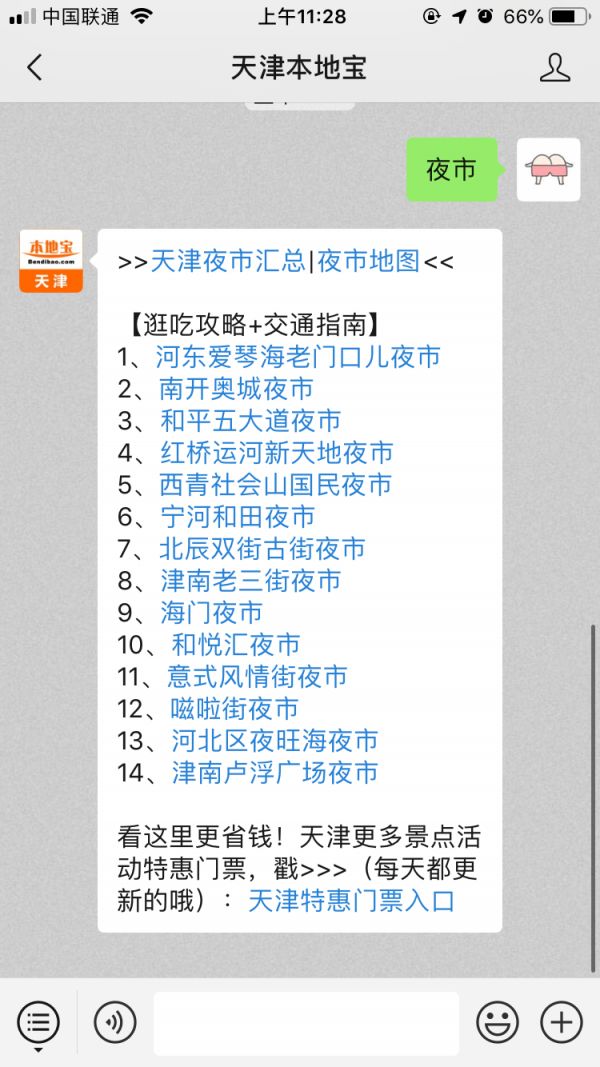600x1067 pixels.
Task: Open 意式风情街夜市 link
Action: pos(257,677)
